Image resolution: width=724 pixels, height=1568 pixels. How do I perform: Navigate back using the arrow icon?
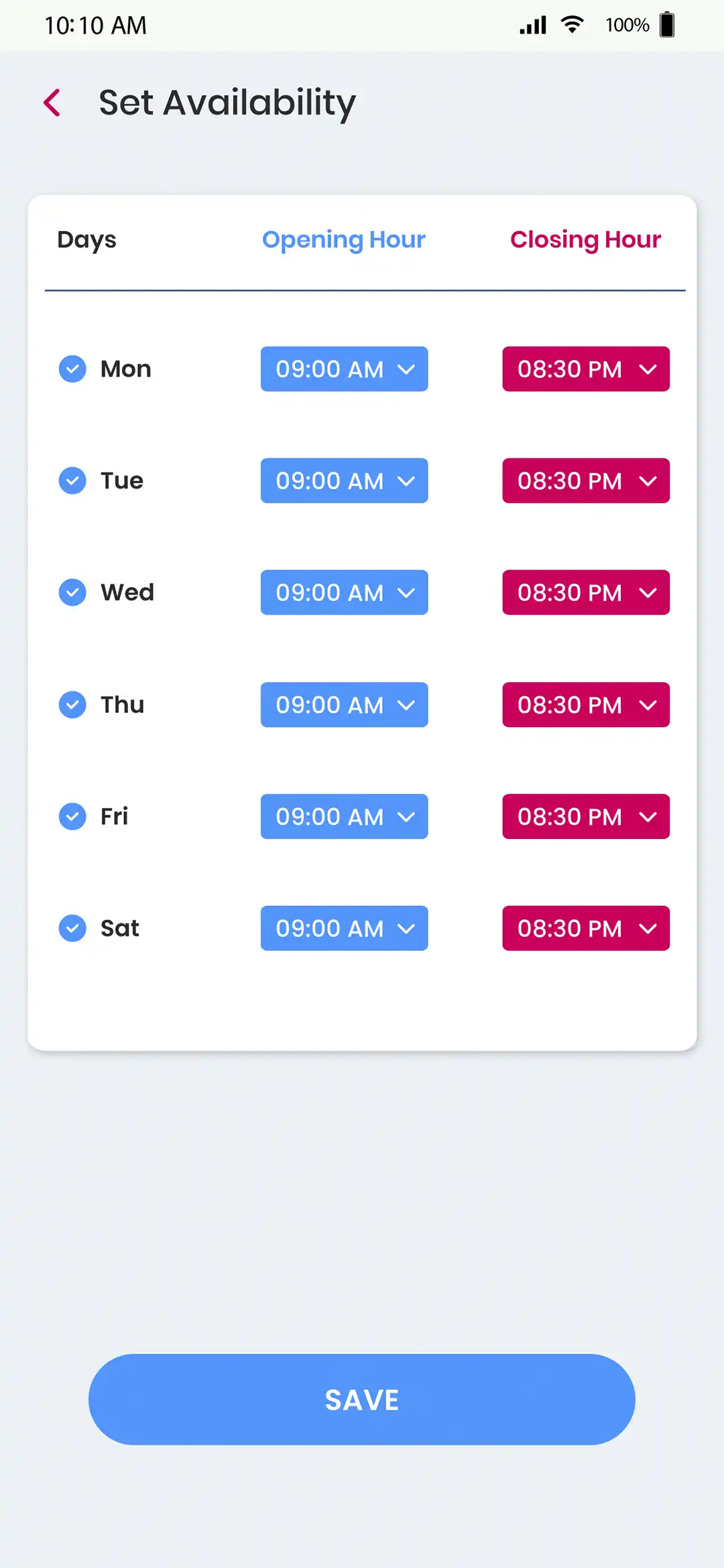coord(52,103)
